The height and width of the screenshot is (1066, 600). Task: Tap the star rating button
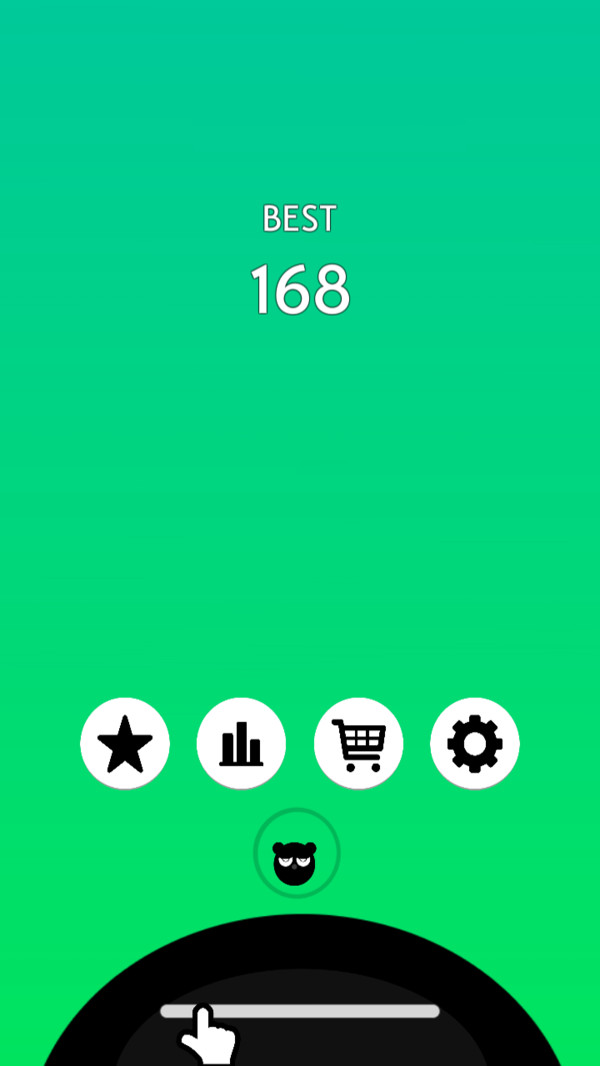pos(125,743)
